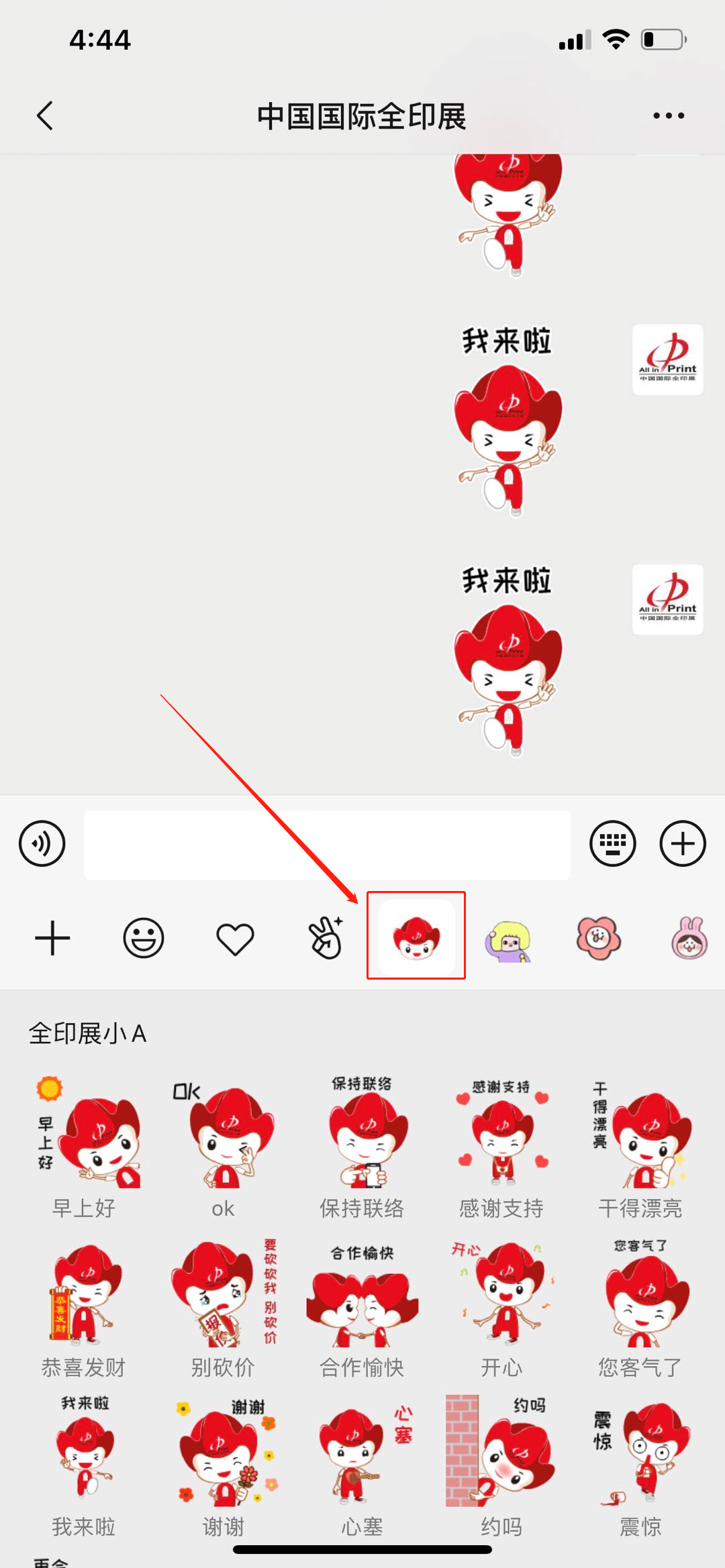Switch to the keyboard input
This screenshot has width=725, height=1568.
[x=612, y=843]
